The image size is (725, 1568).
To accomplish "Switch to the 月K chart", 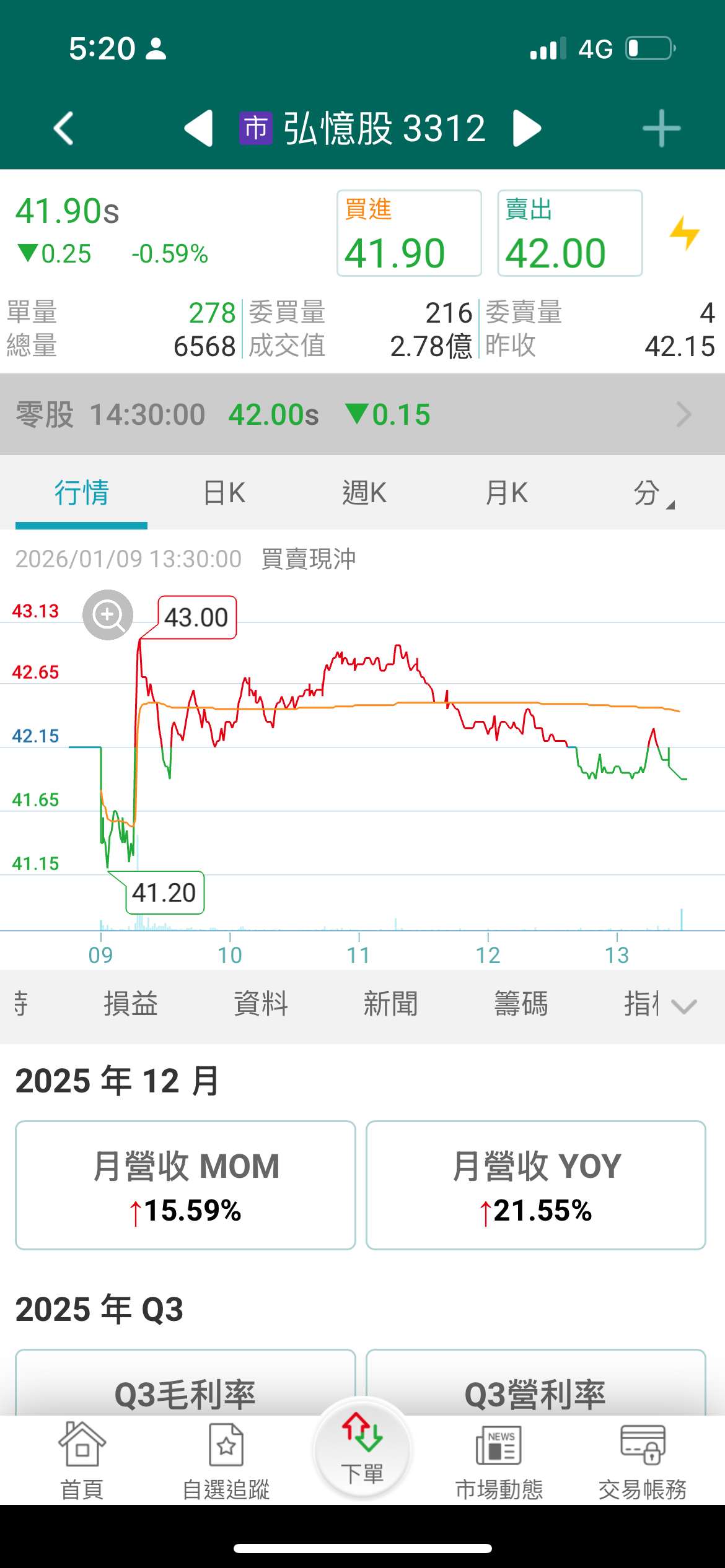I will click(x=506, y=494).
